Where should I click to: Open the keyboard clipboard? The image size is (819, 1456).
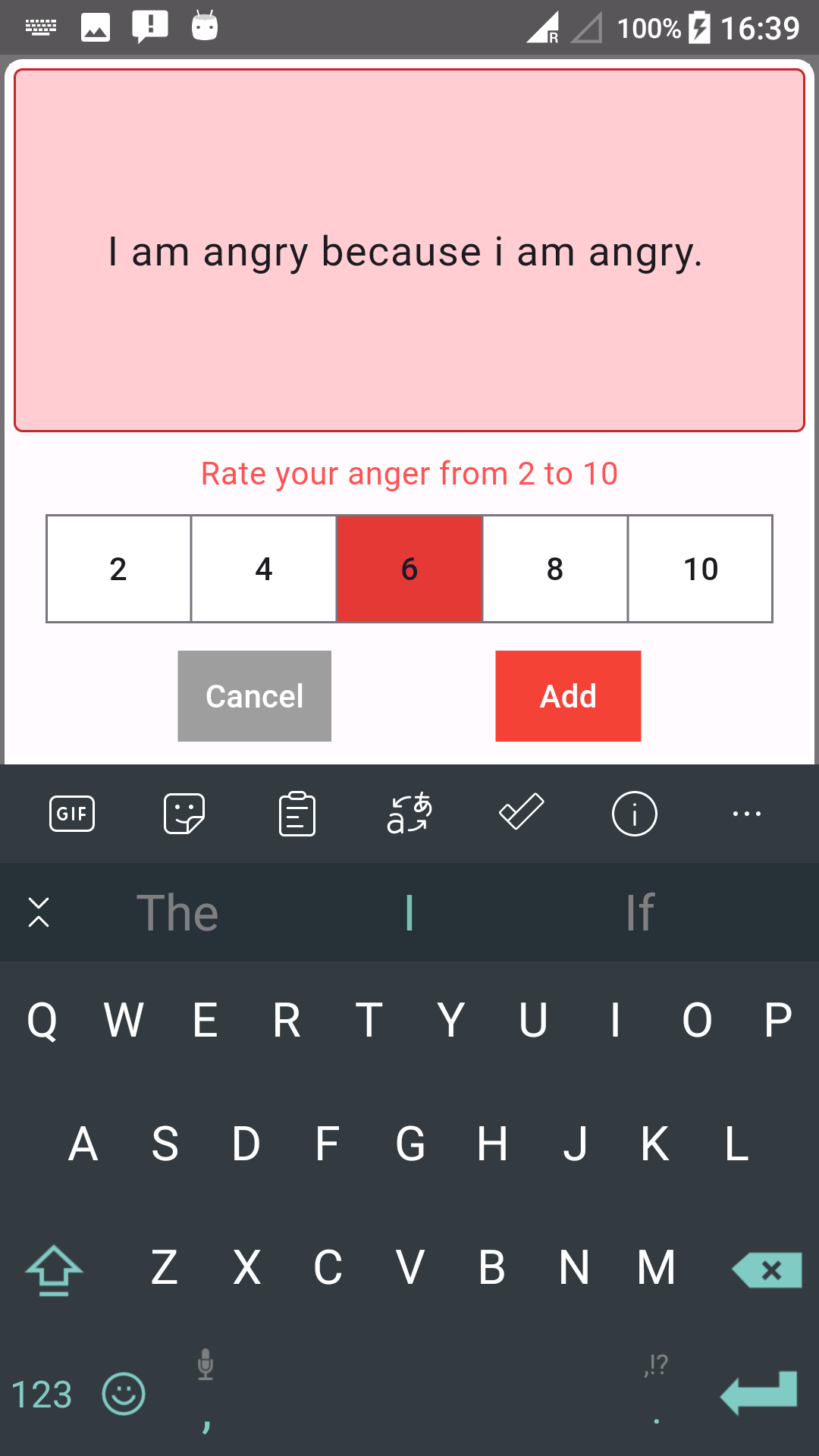[297, 814]
